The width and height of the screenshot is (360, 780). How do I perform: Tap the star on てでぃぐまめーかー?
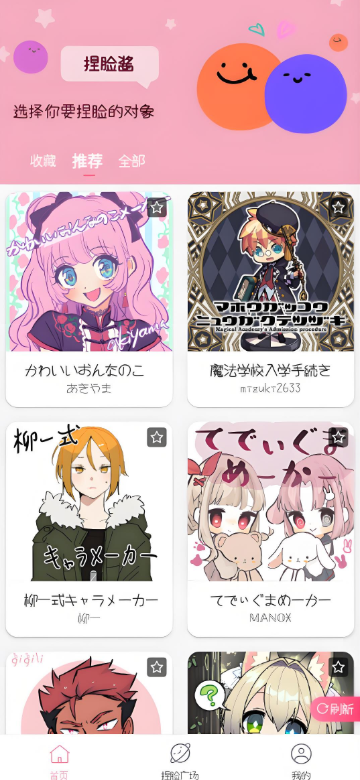(x=339, y=437)
